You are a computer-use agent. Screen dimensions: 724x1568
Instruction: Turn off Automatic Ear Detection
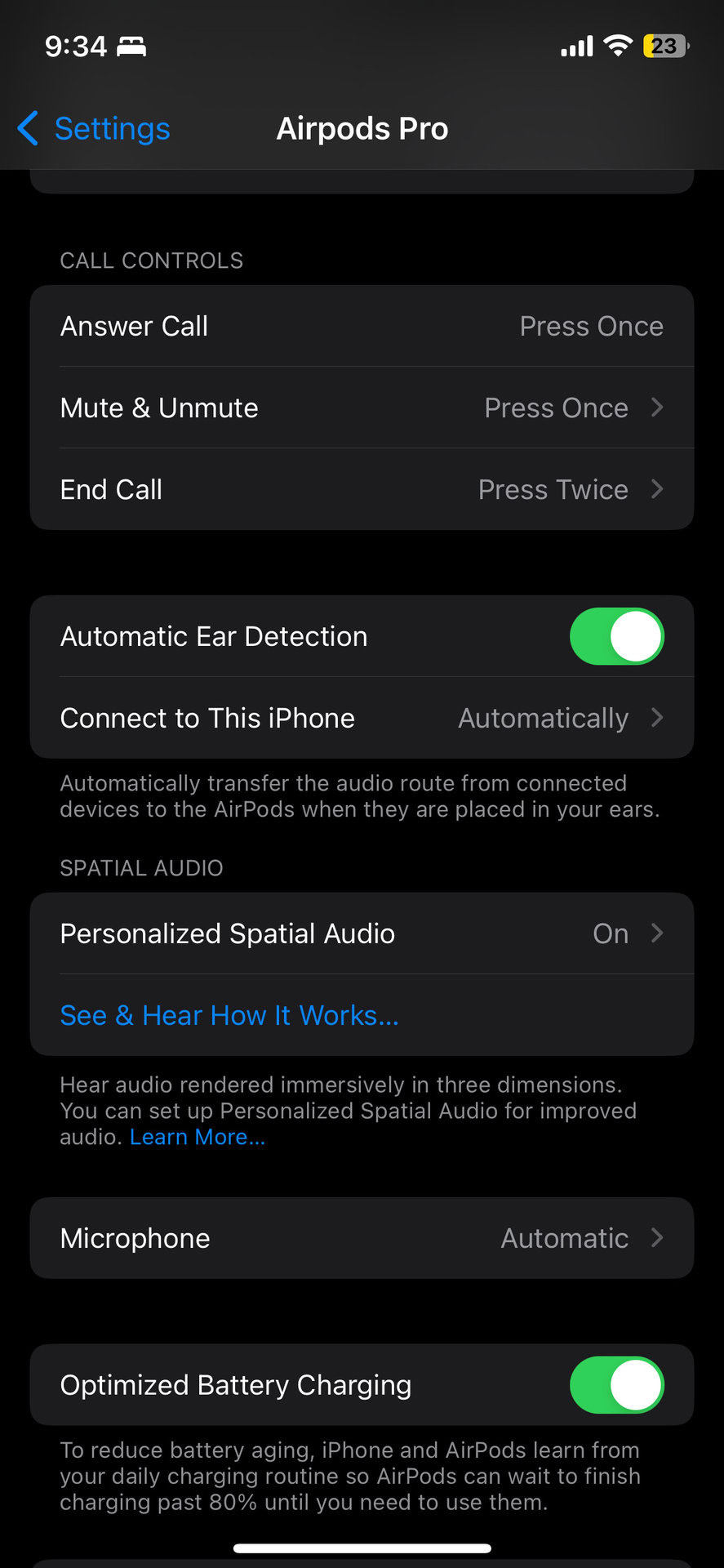616,636
